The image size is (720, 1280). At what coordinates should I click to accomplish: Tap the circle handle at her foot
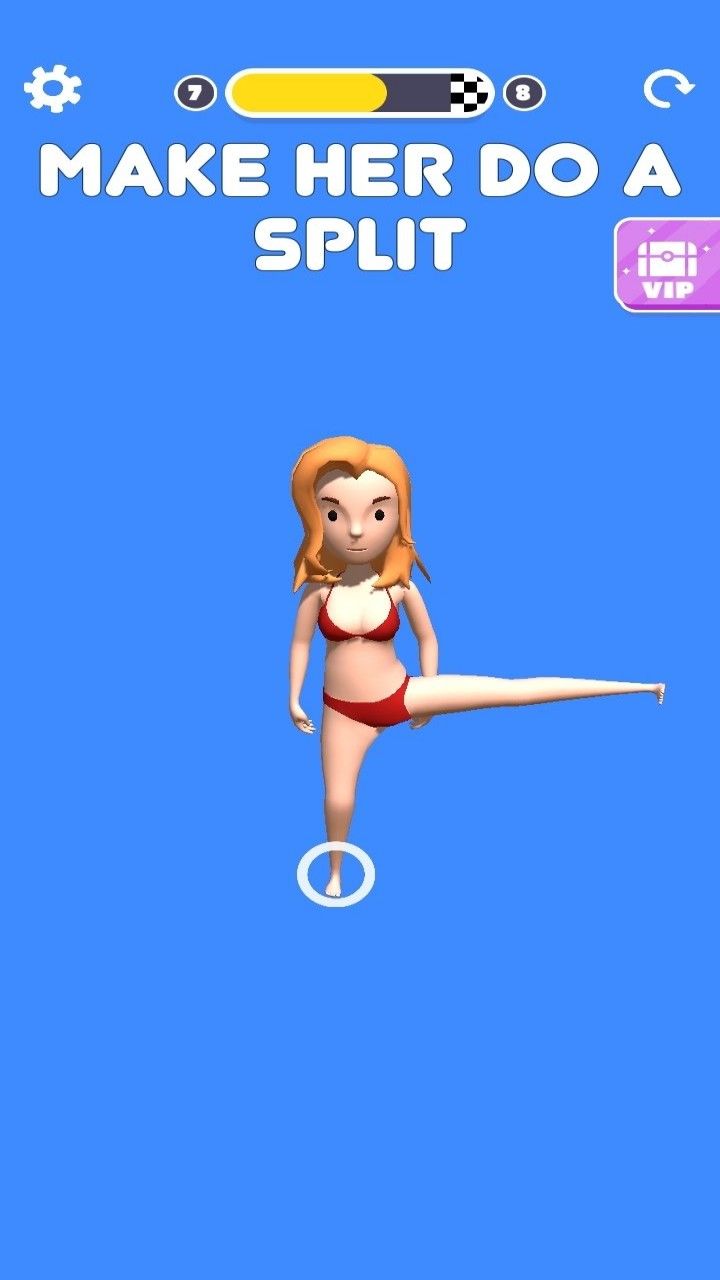pyautogui.click(x=336, y=875)
